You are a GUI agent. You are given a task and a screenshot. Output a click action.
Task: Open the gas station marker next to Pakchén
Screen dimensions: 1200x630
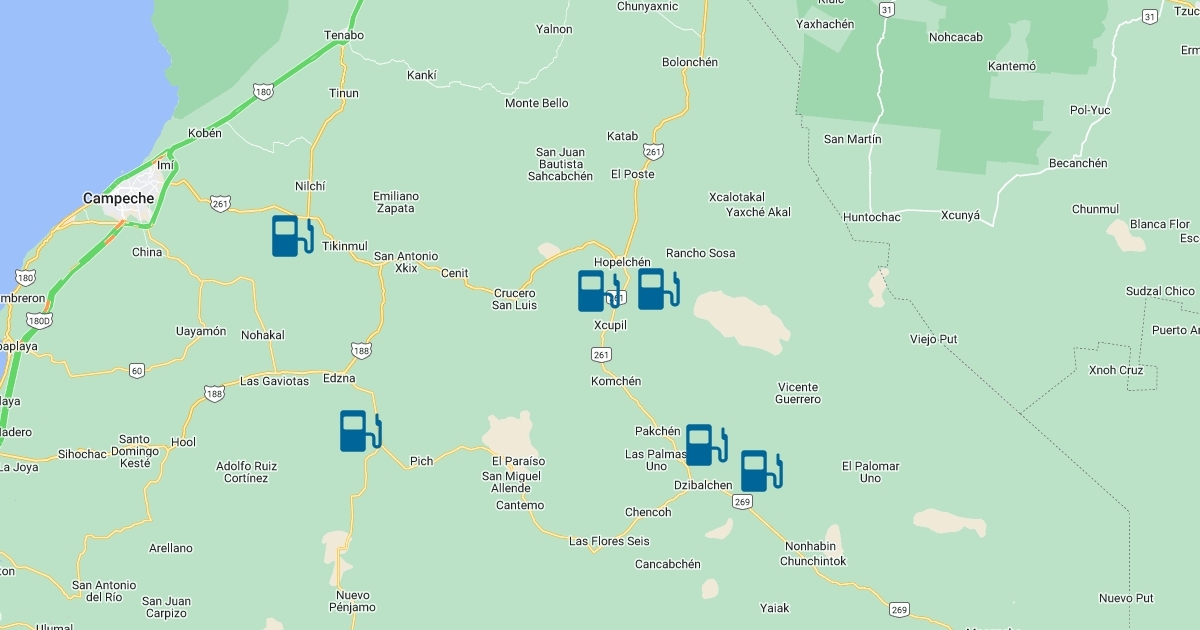705,445
